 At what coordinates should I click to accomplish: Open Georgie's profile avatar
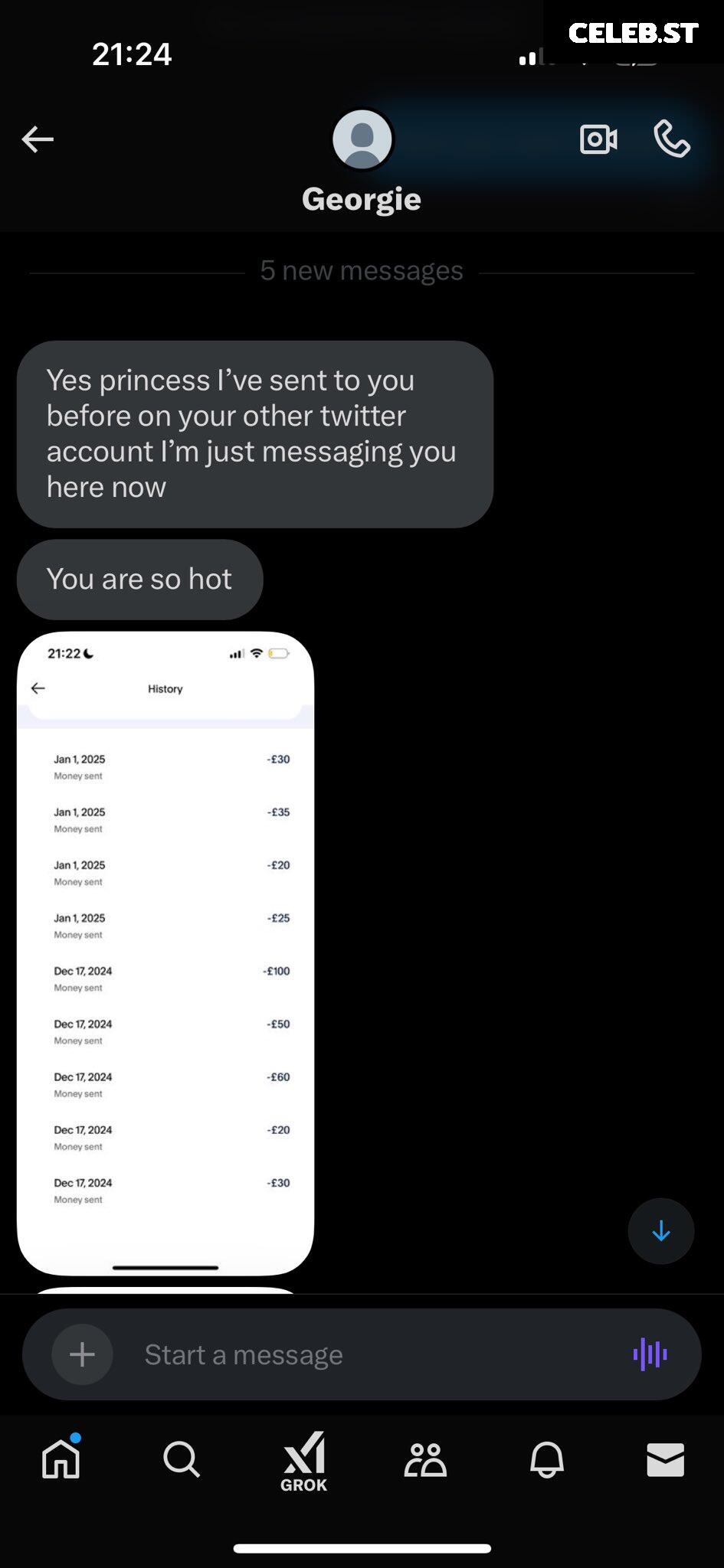362,139
